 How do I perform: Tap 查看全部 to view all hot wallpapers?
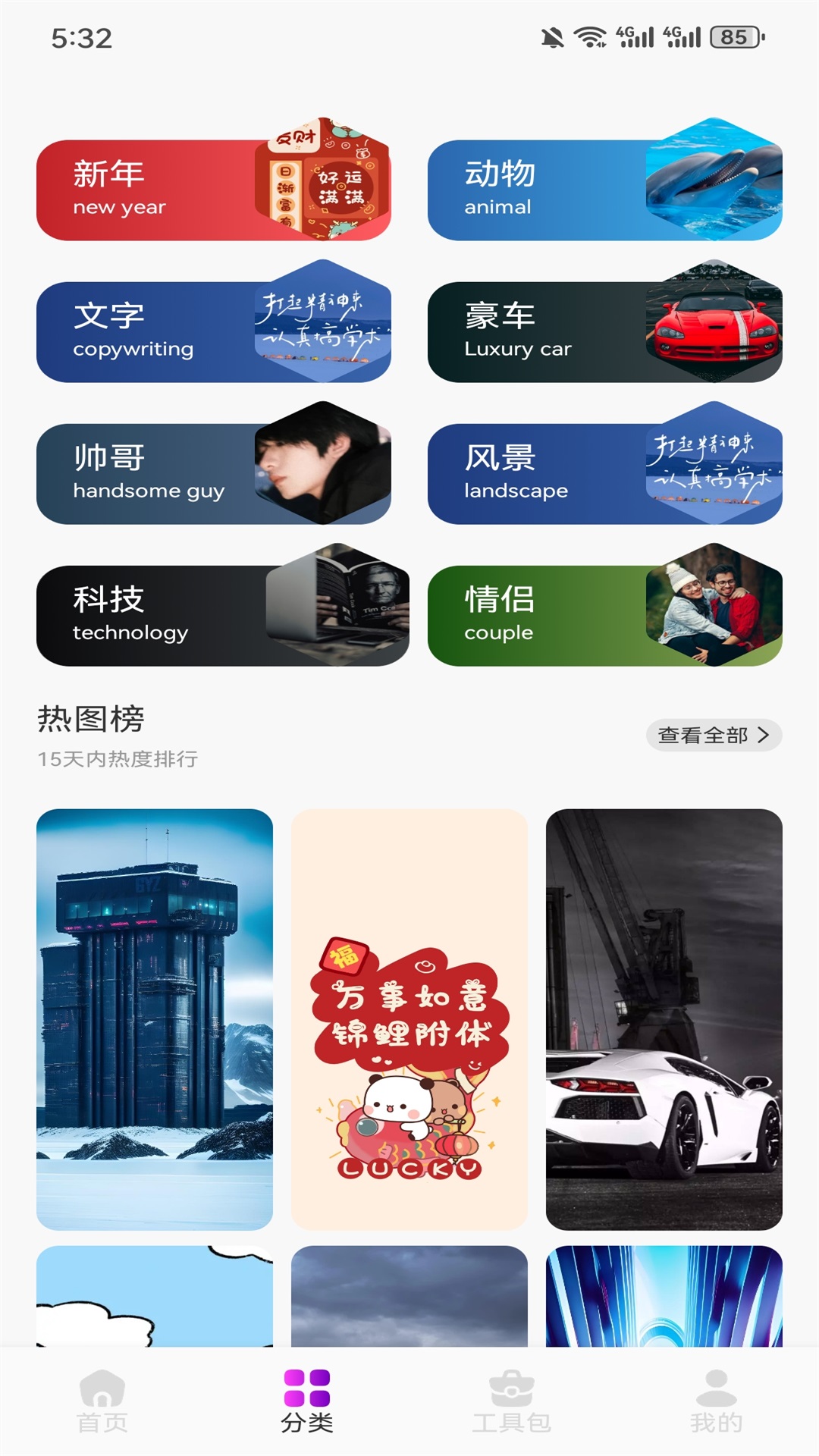pos(714,735)
